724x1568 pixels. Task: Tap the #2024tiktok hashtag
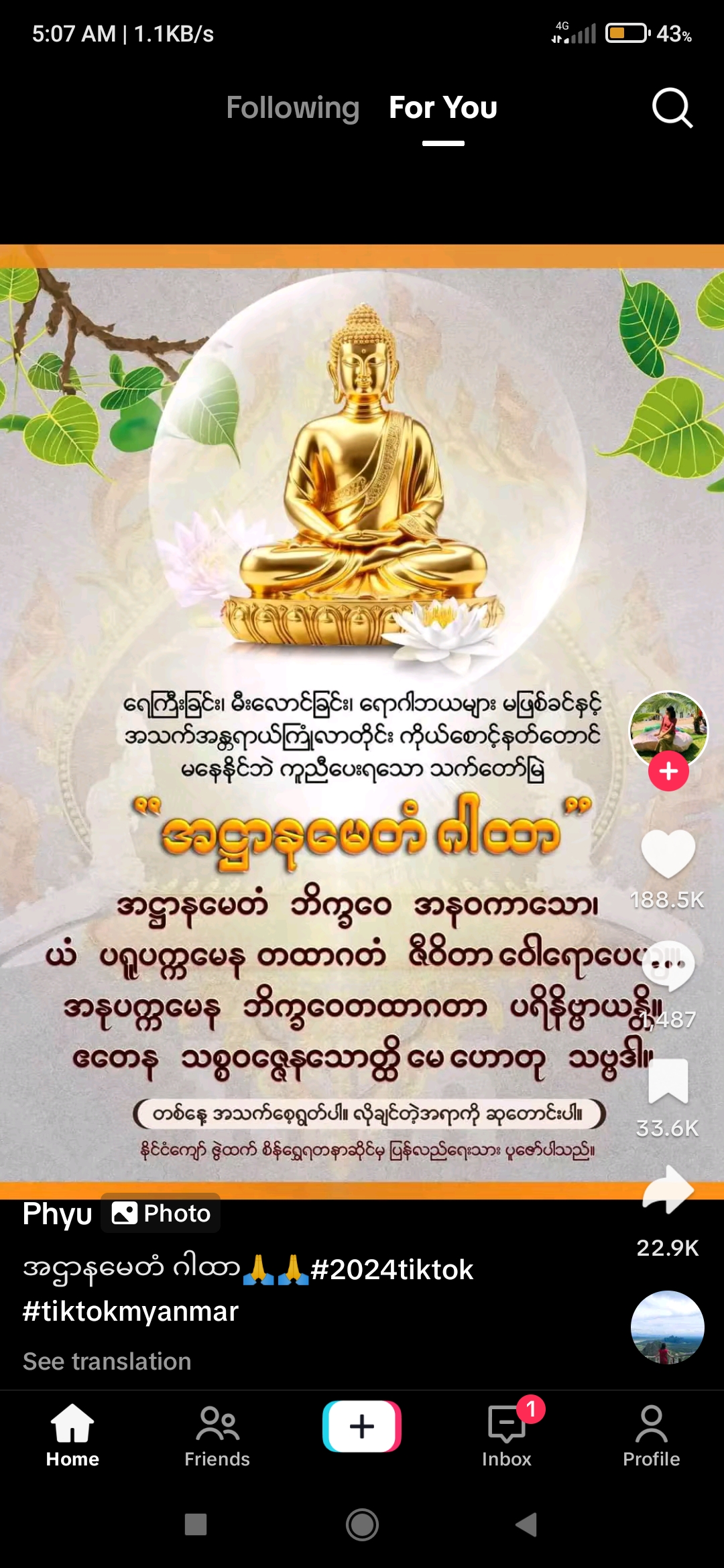(x=391, y=1269)
